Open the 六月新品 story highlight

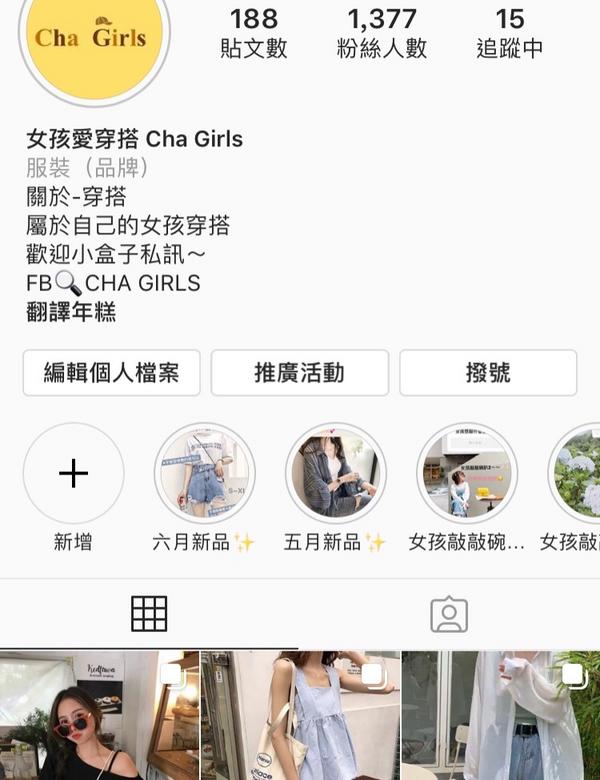click(x=204, y=473)
